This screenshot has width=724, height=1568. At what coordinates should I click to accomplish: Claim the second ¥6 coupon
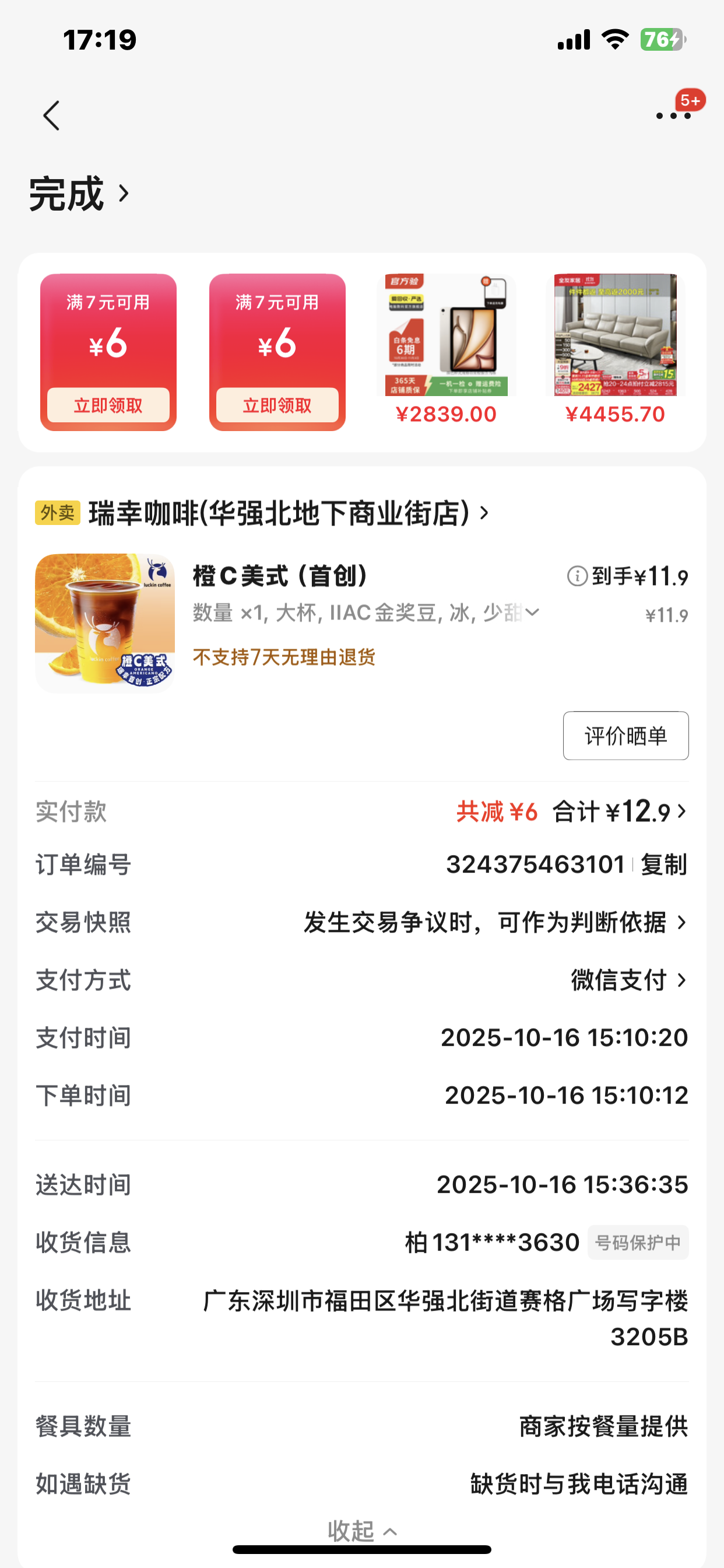tap(277, 405)
